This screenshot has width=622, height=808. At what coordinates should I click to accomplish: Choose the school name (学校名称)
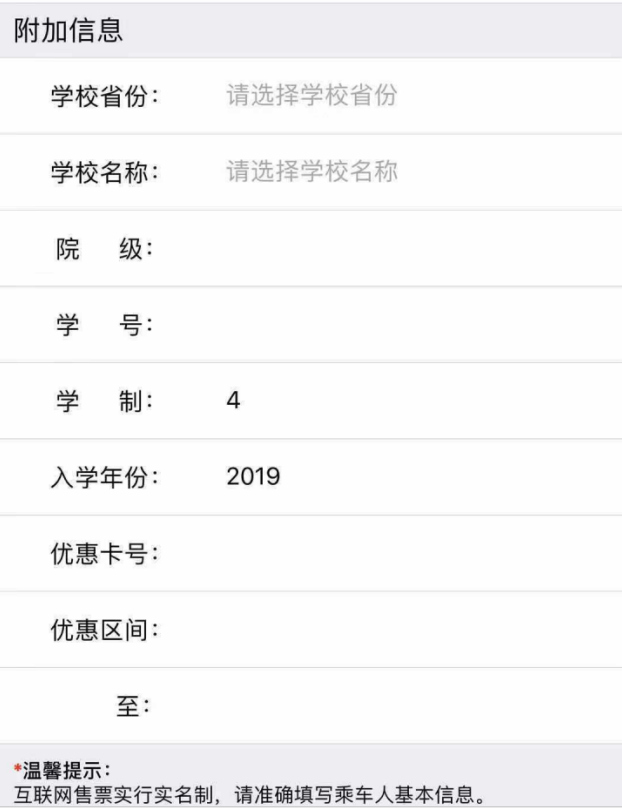click(312, 172)
